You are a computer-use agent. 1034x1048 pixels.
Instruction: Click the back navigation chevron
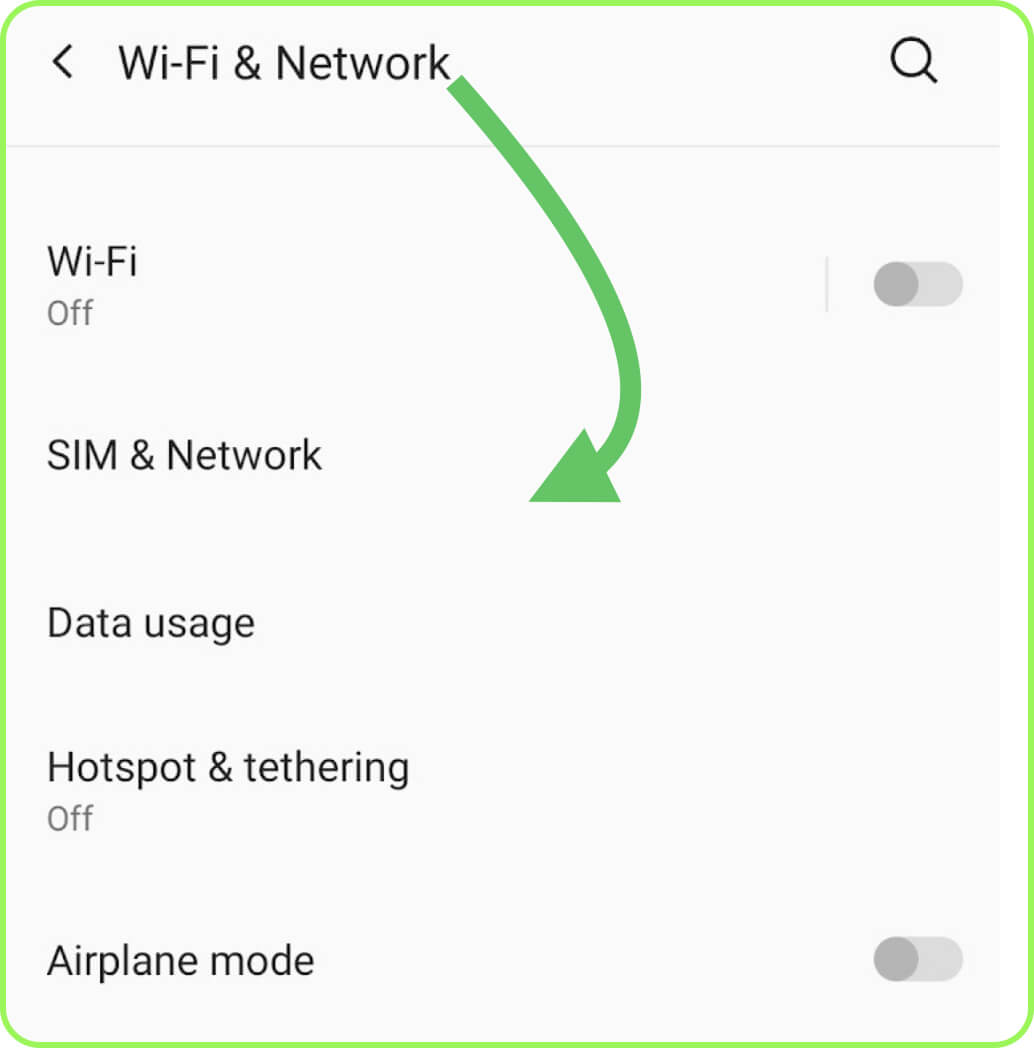[x=63, y=62]
